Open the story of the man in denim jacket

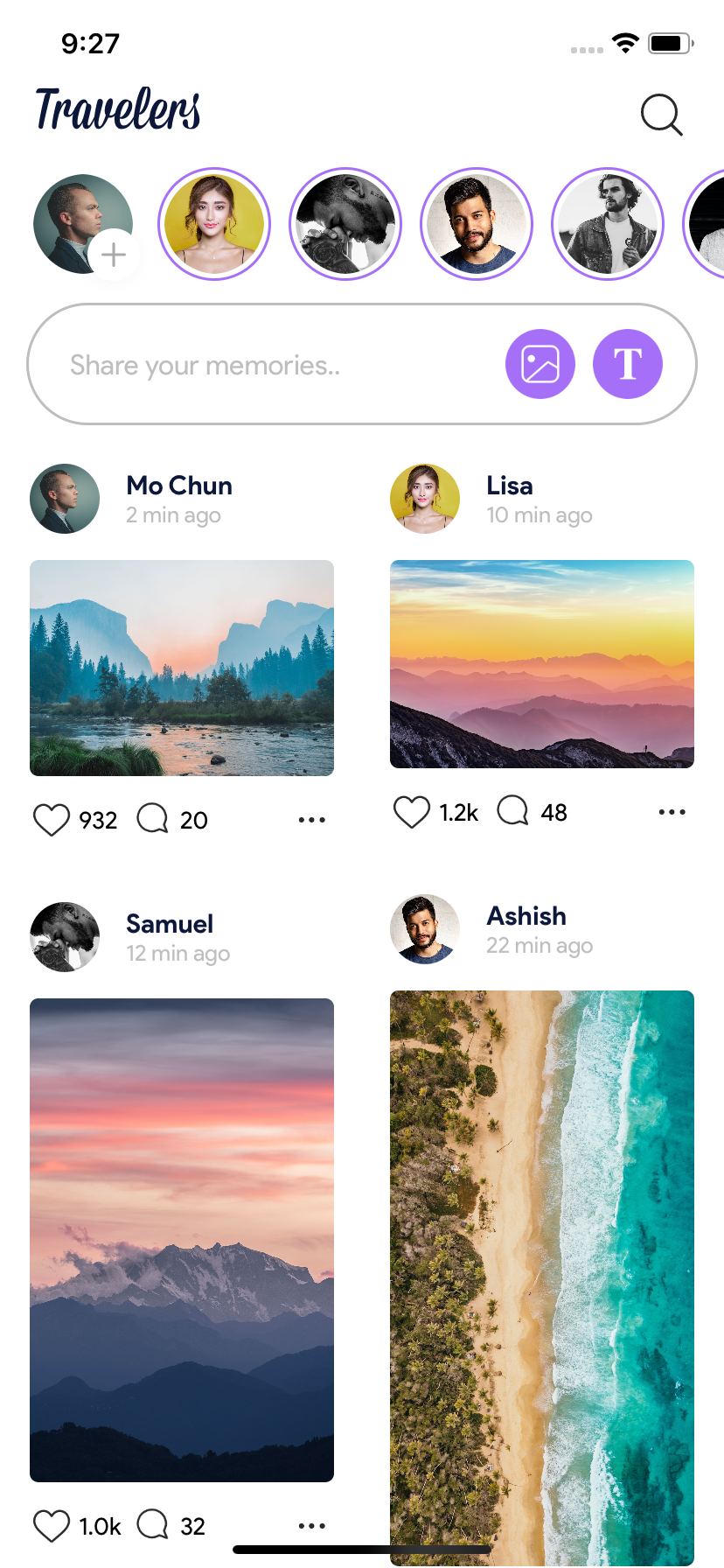(608, 224)
